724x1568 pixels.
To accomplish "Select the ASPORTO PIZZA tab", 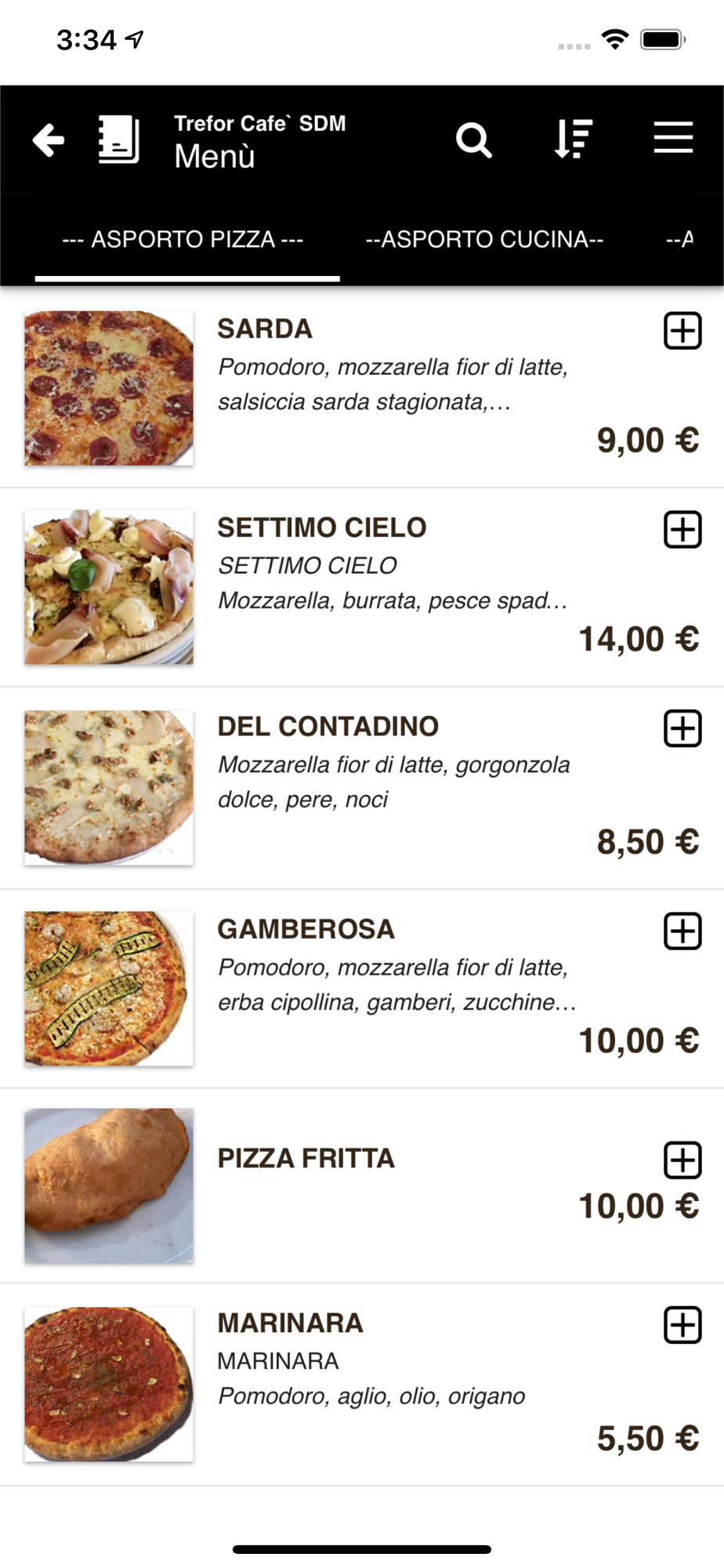I will pos(183,239).
